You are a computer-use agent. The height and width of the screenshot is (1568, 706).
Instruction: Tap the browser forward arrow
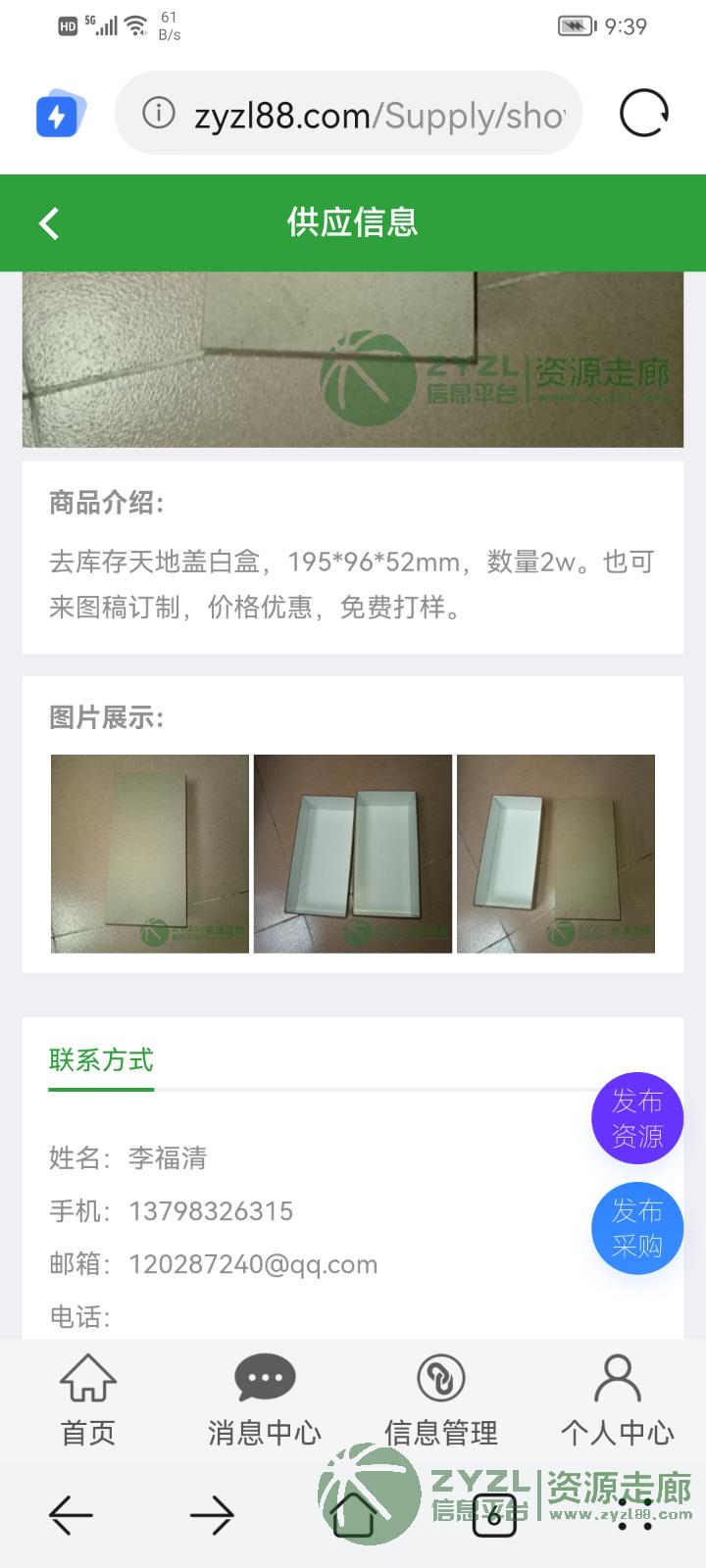(212, 1515)
